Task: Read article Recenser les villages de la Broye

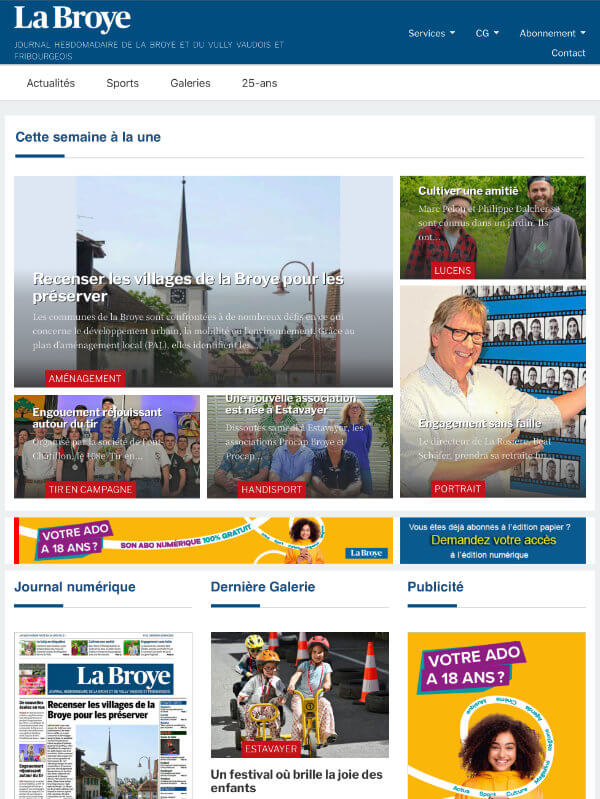Action: (x=188, y=287)
